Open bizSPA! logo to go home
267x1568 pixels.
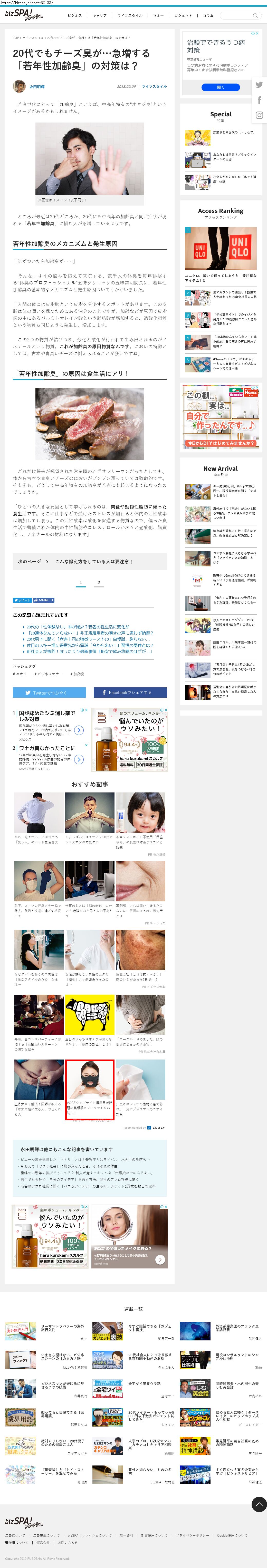(x=23, y=15)
